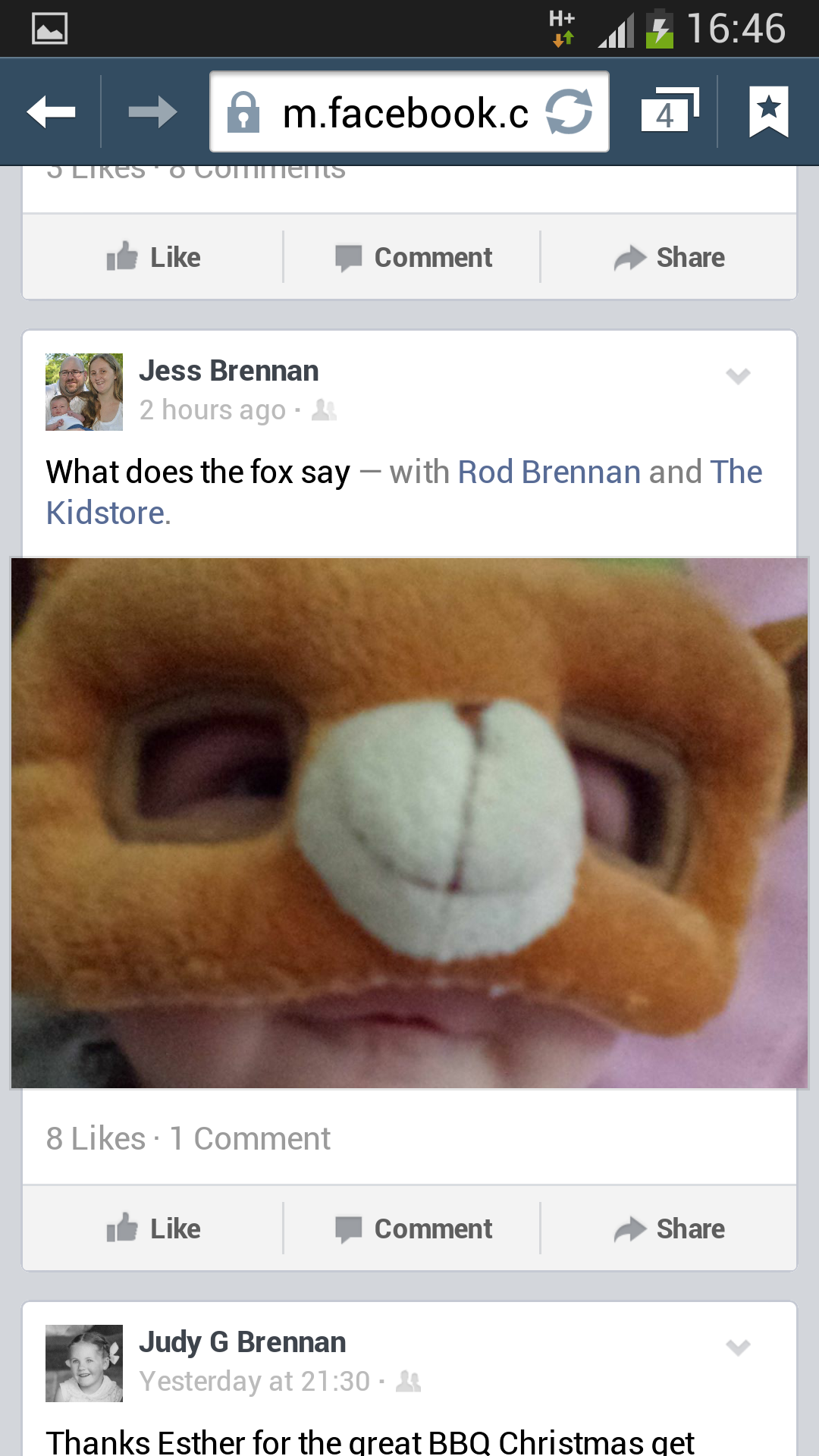Image resolution: width=819 pixels, height=1456 pixels.
Task: Like Jess Brennan's fox post
Action: coord(153,1228)
